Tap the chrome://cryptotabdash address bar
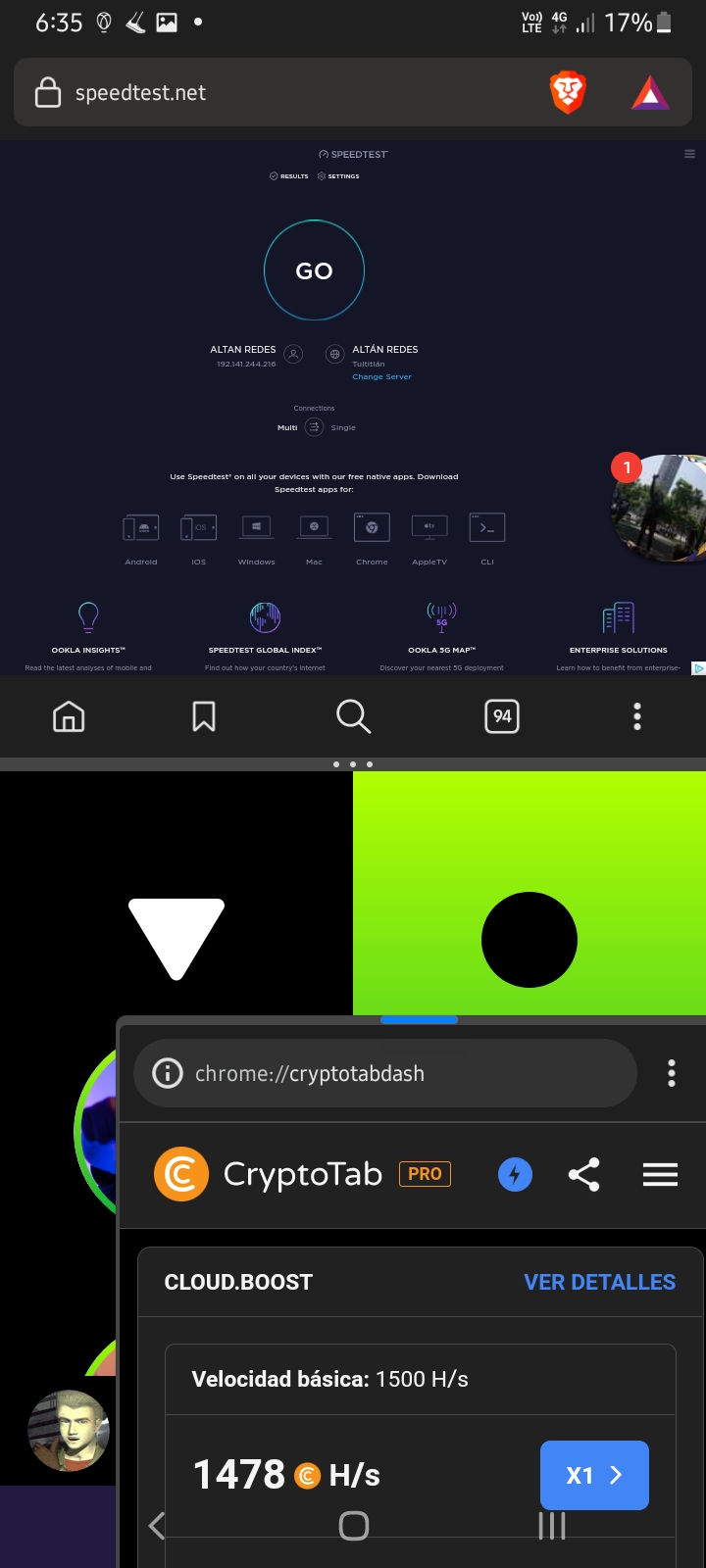Screen dimensions: 706x1568 pos(382,1074)
